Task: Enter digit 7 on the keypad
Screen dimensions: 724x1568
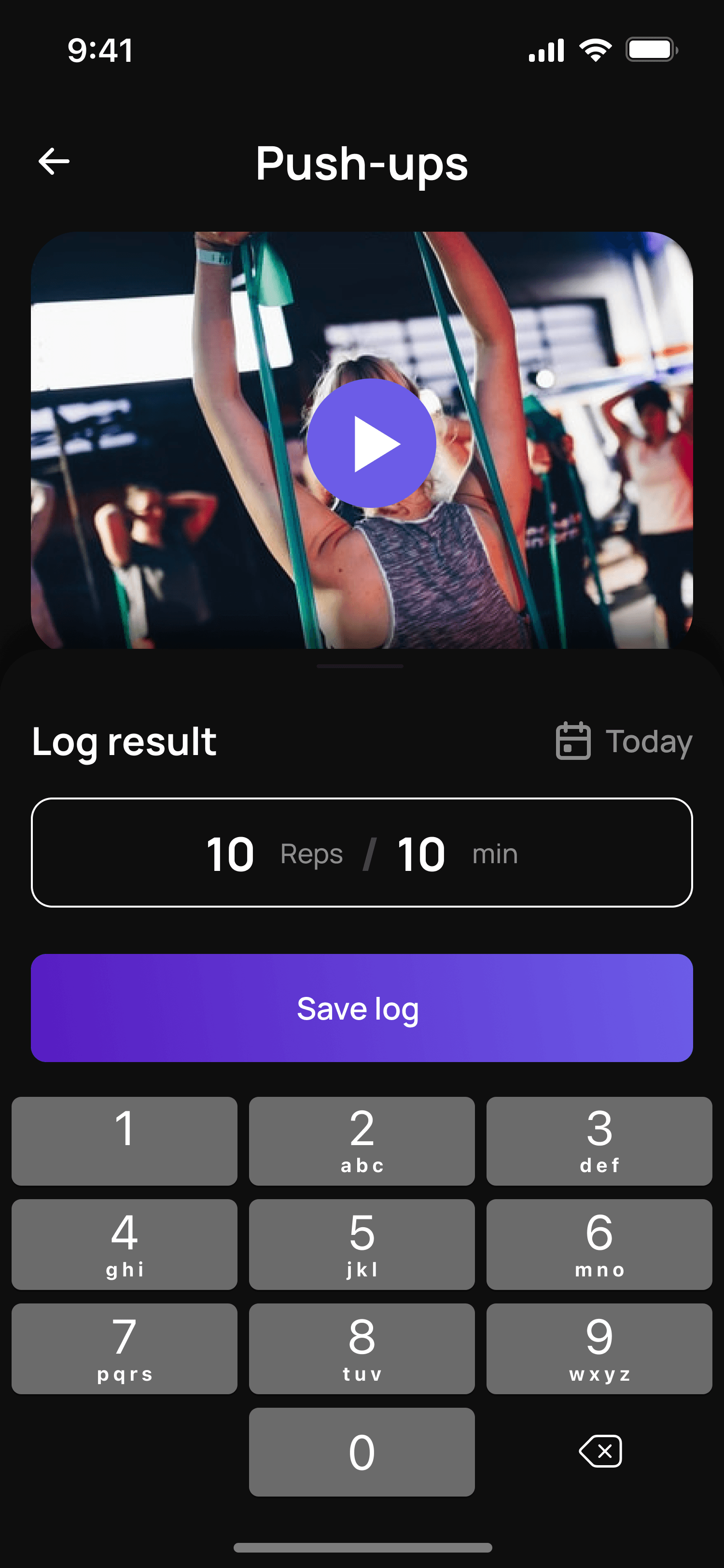Action: coord(124,1348)
